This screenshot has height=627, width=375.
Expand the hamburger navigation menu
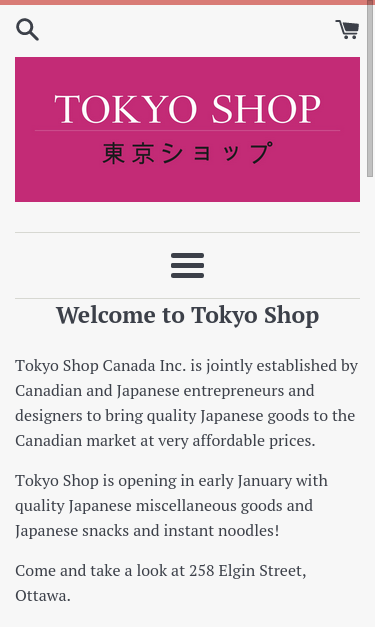tap(188, 266)
